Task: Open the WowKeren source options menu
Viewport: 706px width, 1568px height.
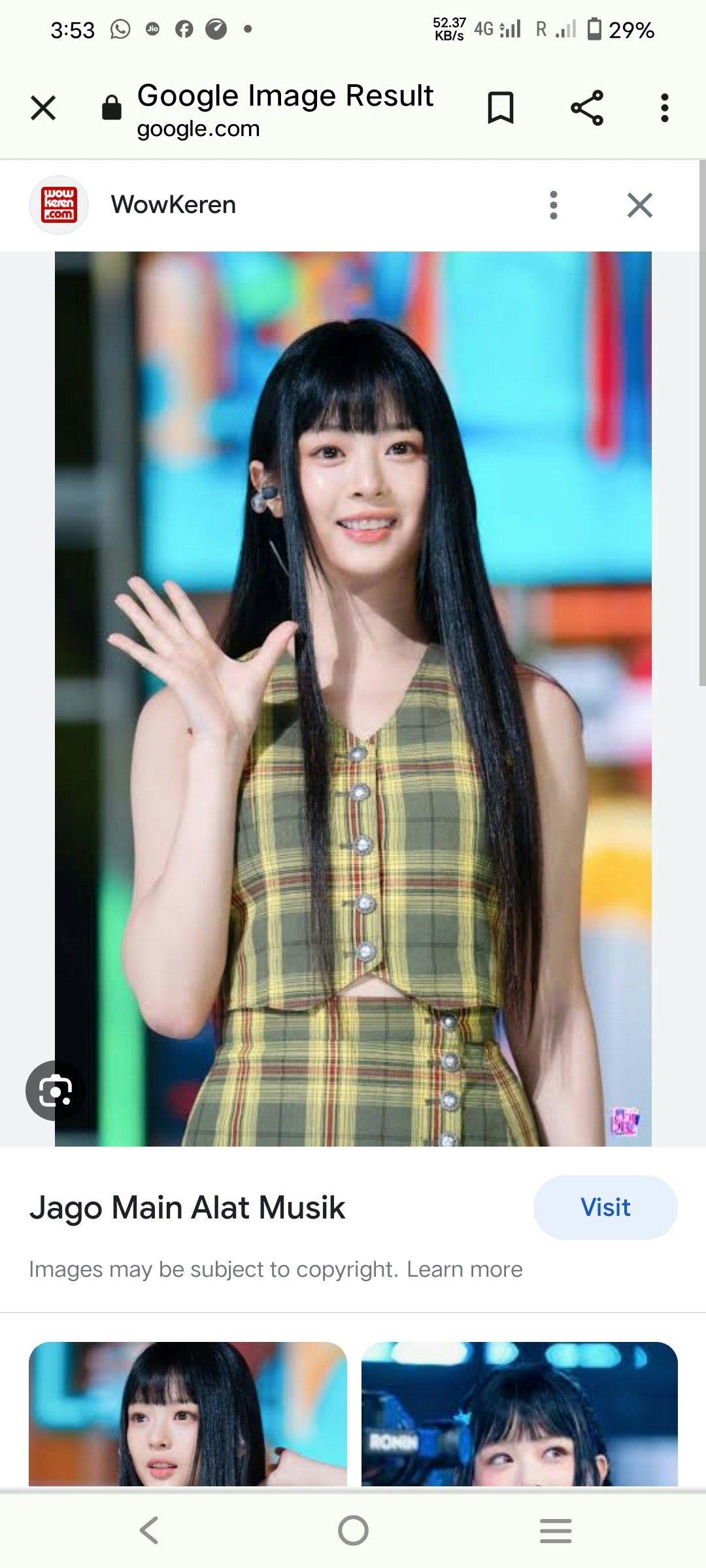Action: pos(554,205)
